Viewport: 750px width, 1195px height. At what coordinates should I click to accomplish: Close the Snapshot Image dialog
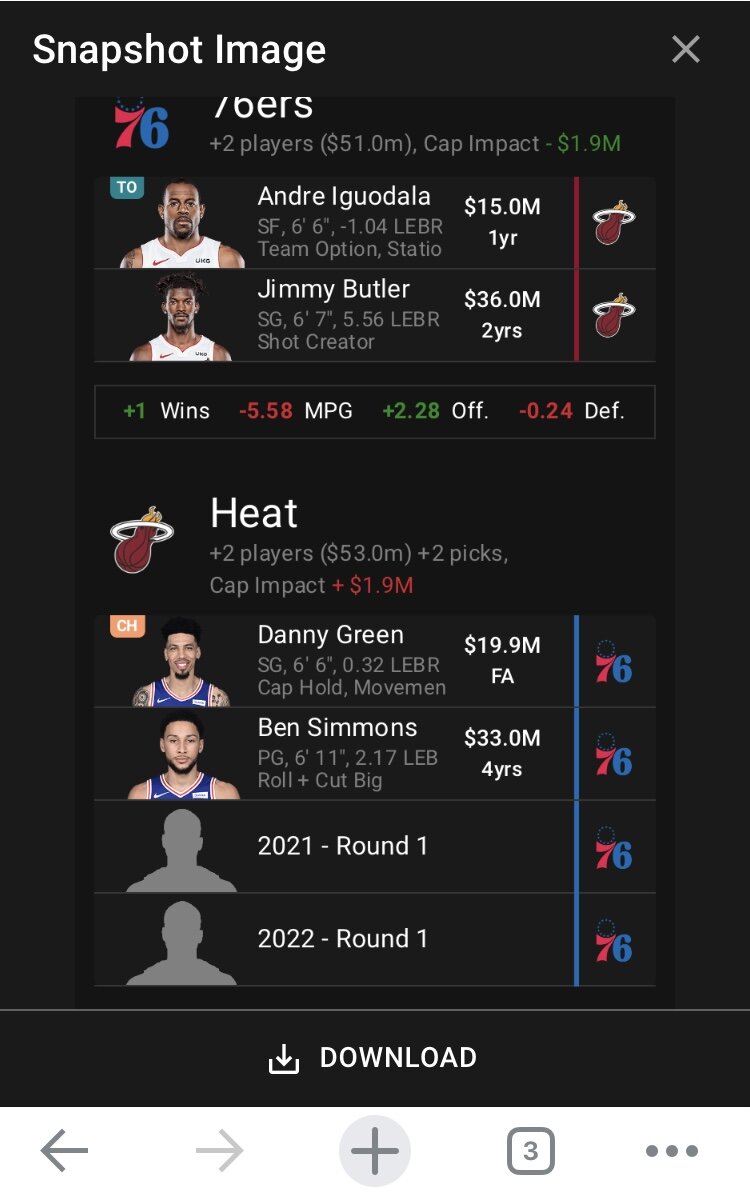[x=686, y=49]
